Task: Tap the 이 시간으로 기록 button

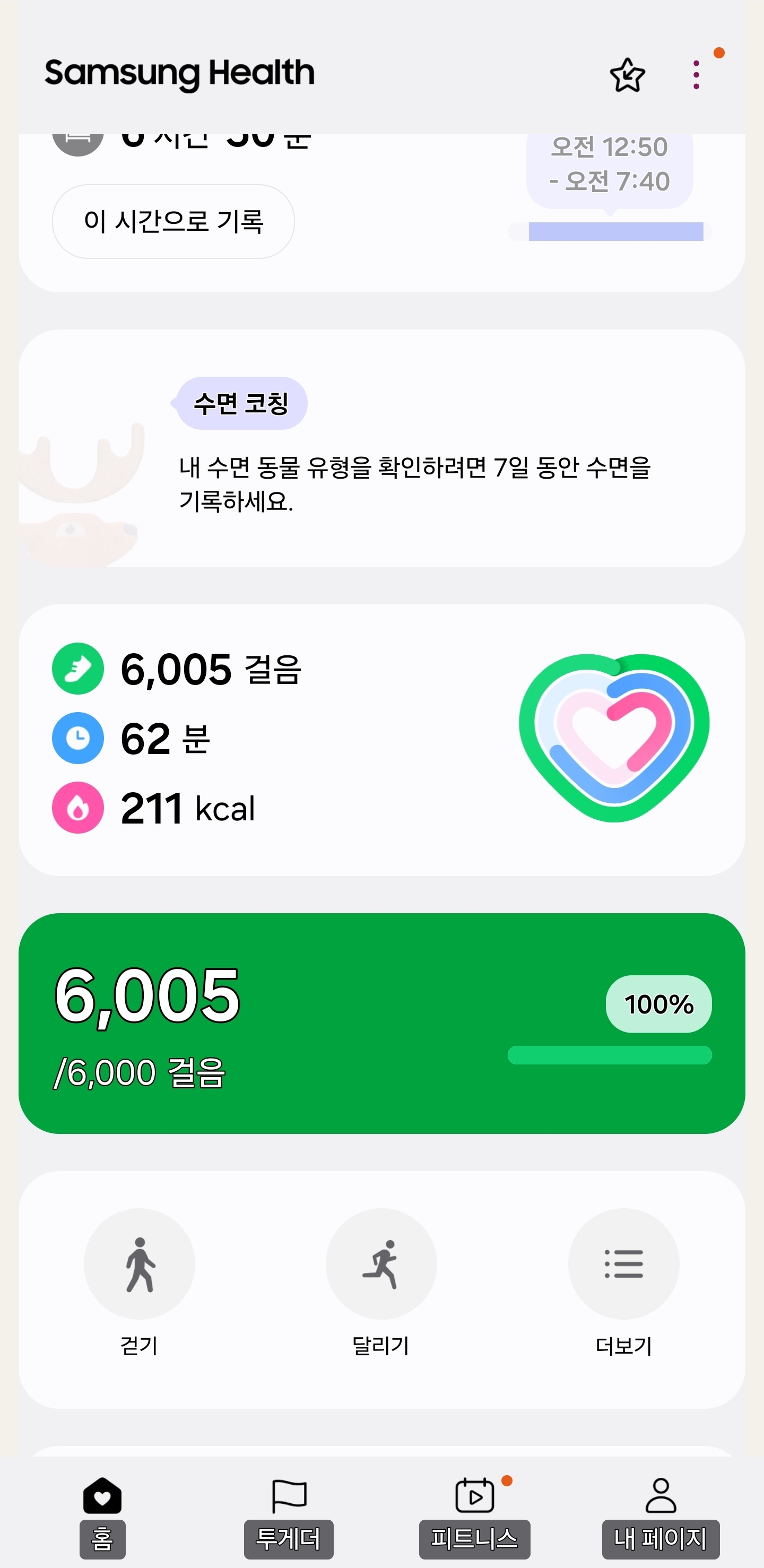Action: tap(173, 222)
